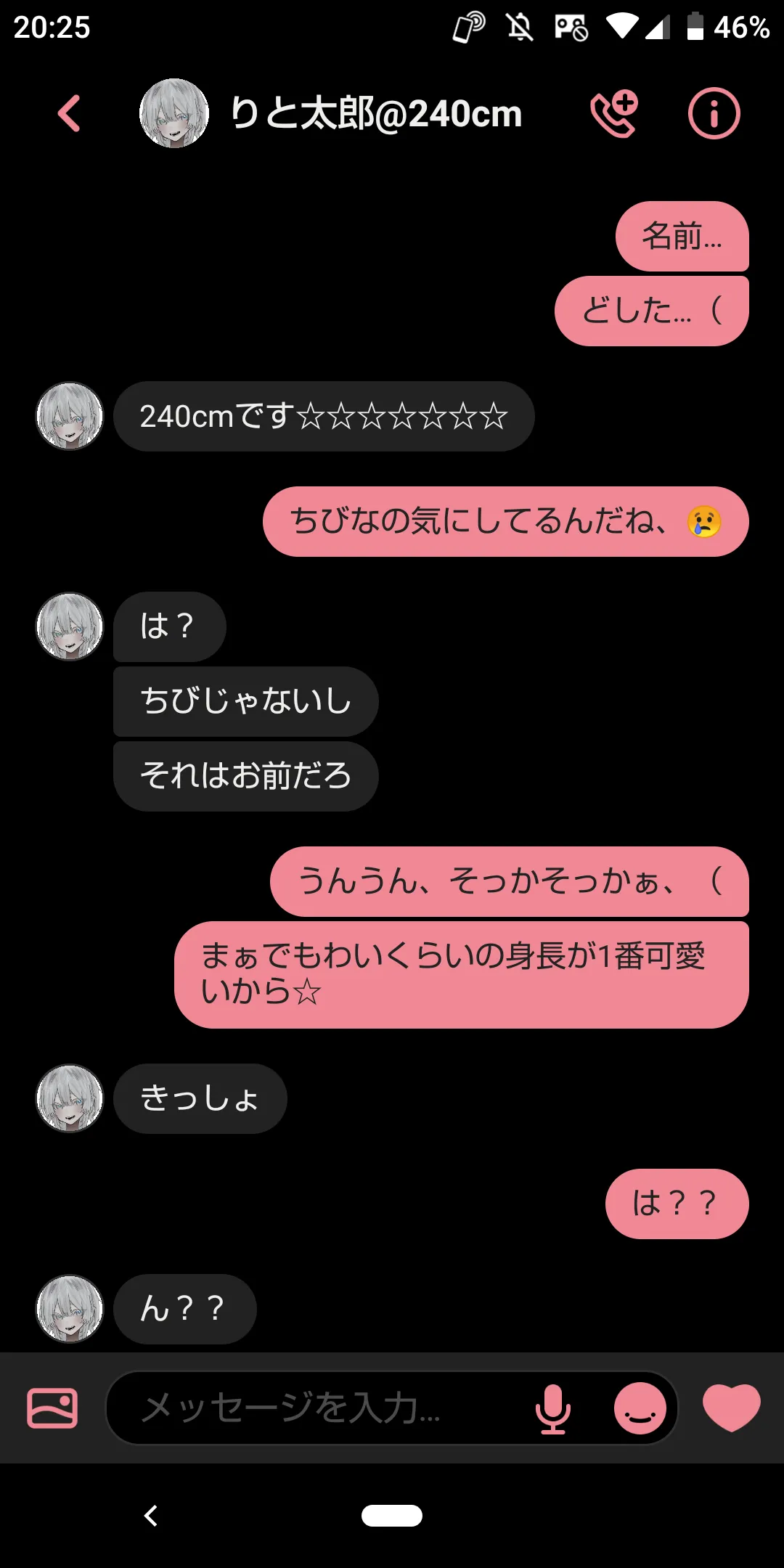
Task: Send a heart reaction
Action: (731, 1407)
